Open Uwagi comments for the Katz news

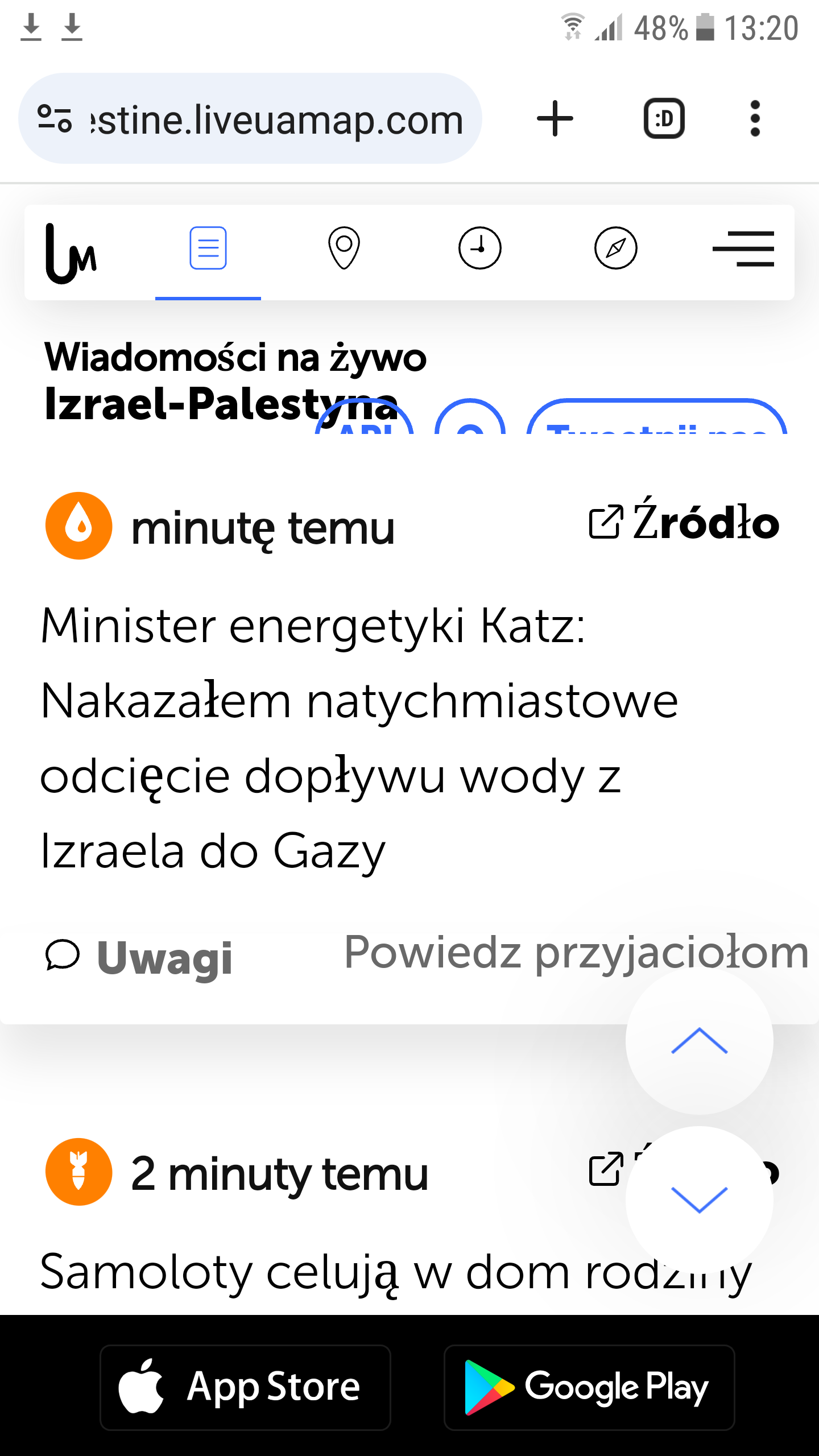(139, 957)
